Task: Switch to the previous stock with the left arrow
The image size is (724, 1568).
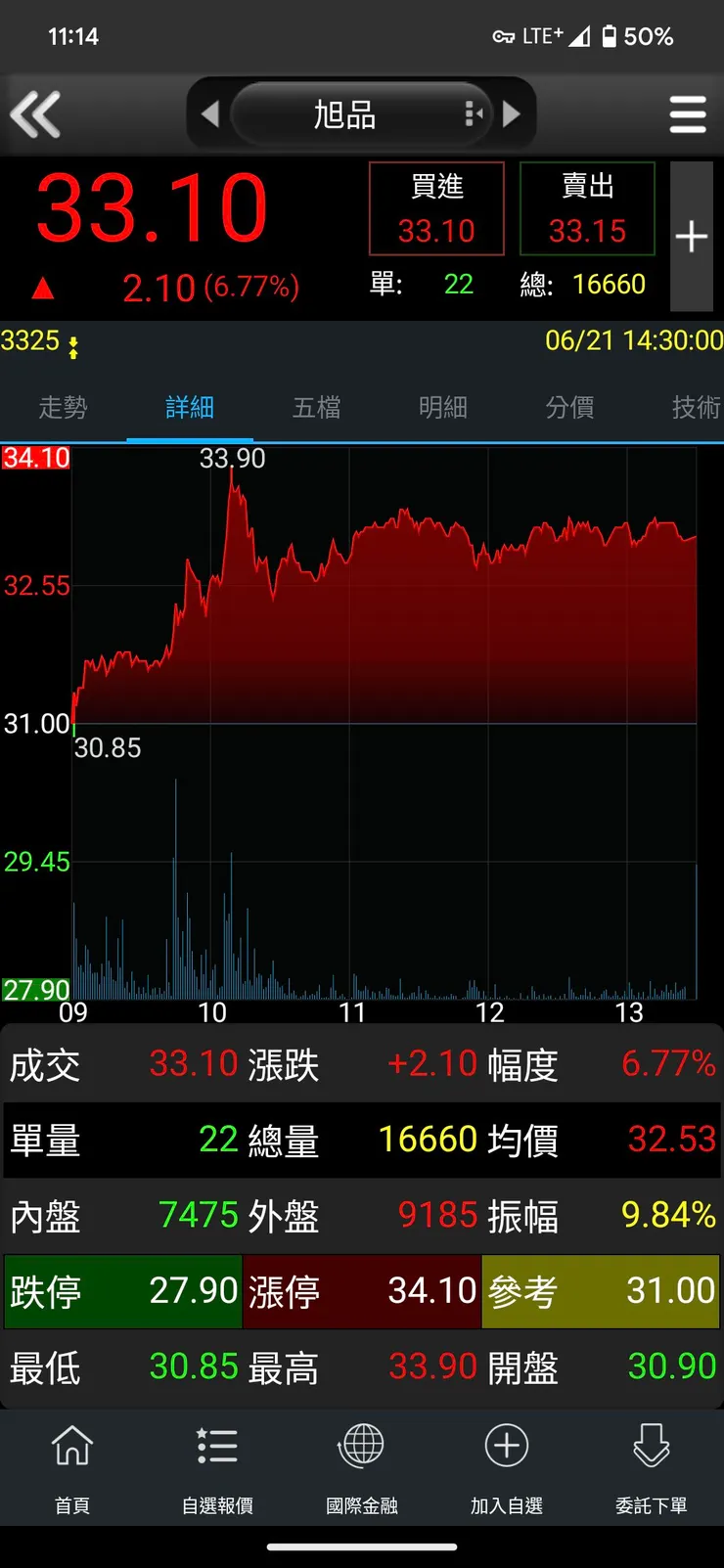Action: [x=209, y=114]
